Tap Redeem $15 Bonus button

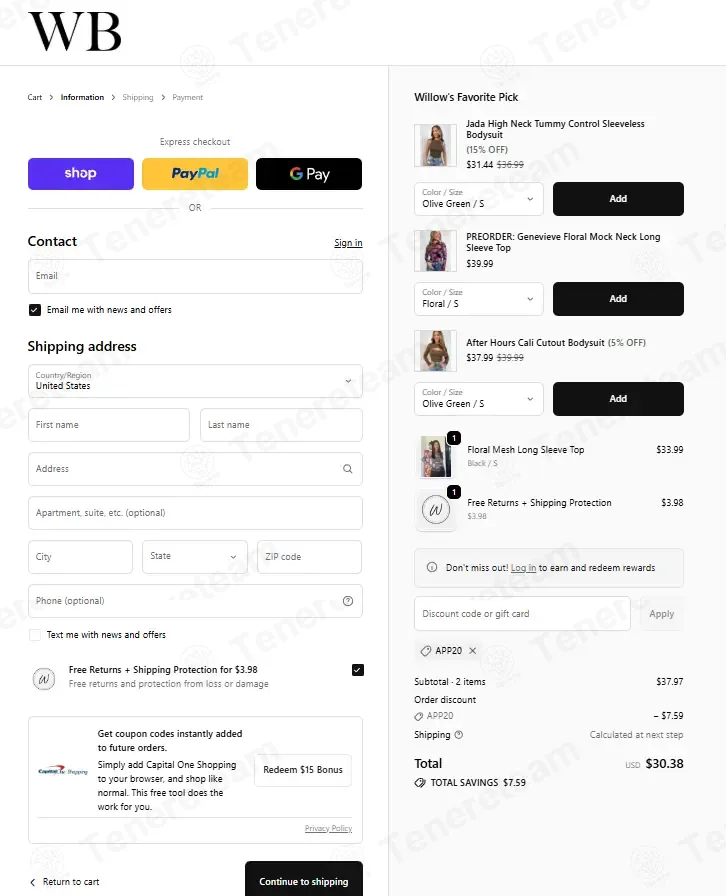pyautogui.click(x=303, y=770)
